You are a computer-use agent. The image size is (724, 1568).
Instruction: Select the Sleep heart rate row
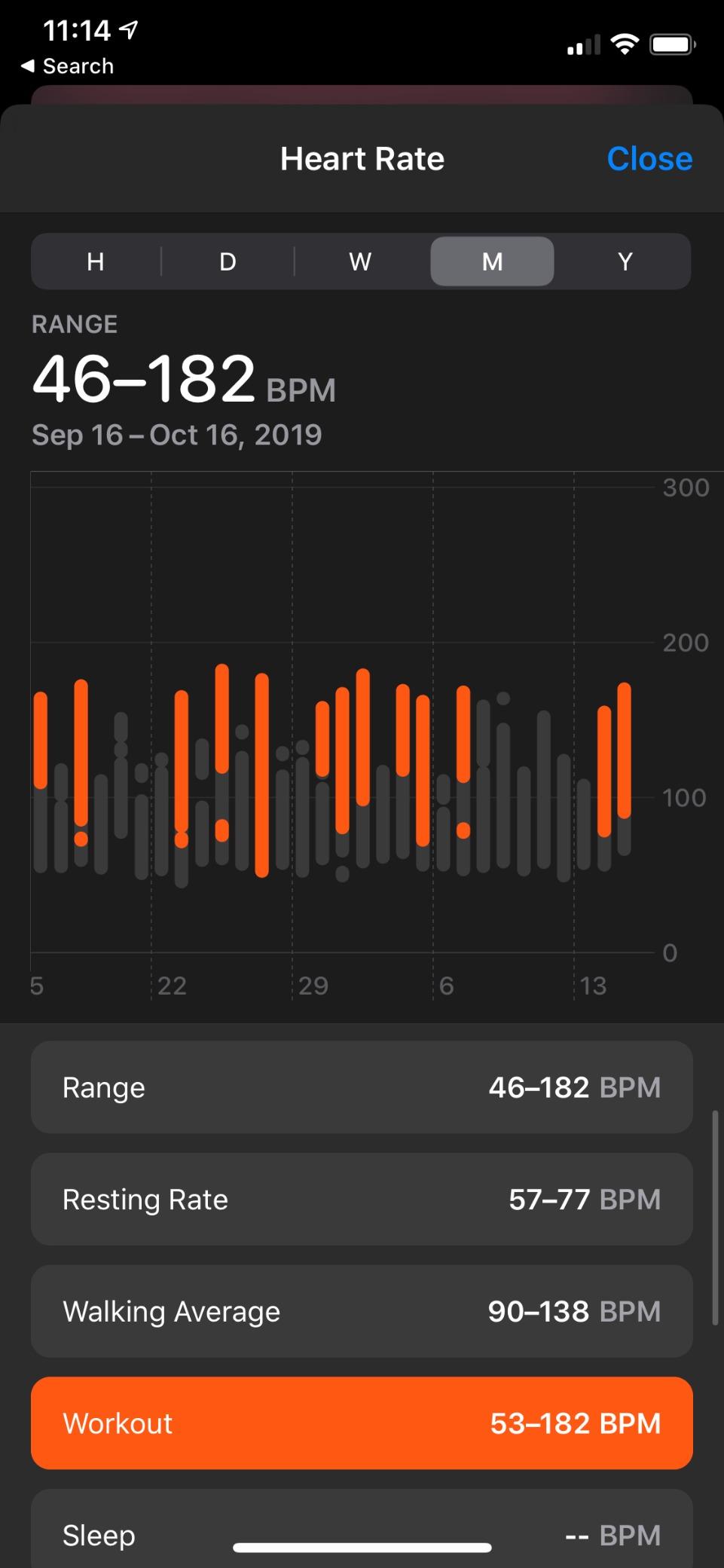pos(362,1530)
